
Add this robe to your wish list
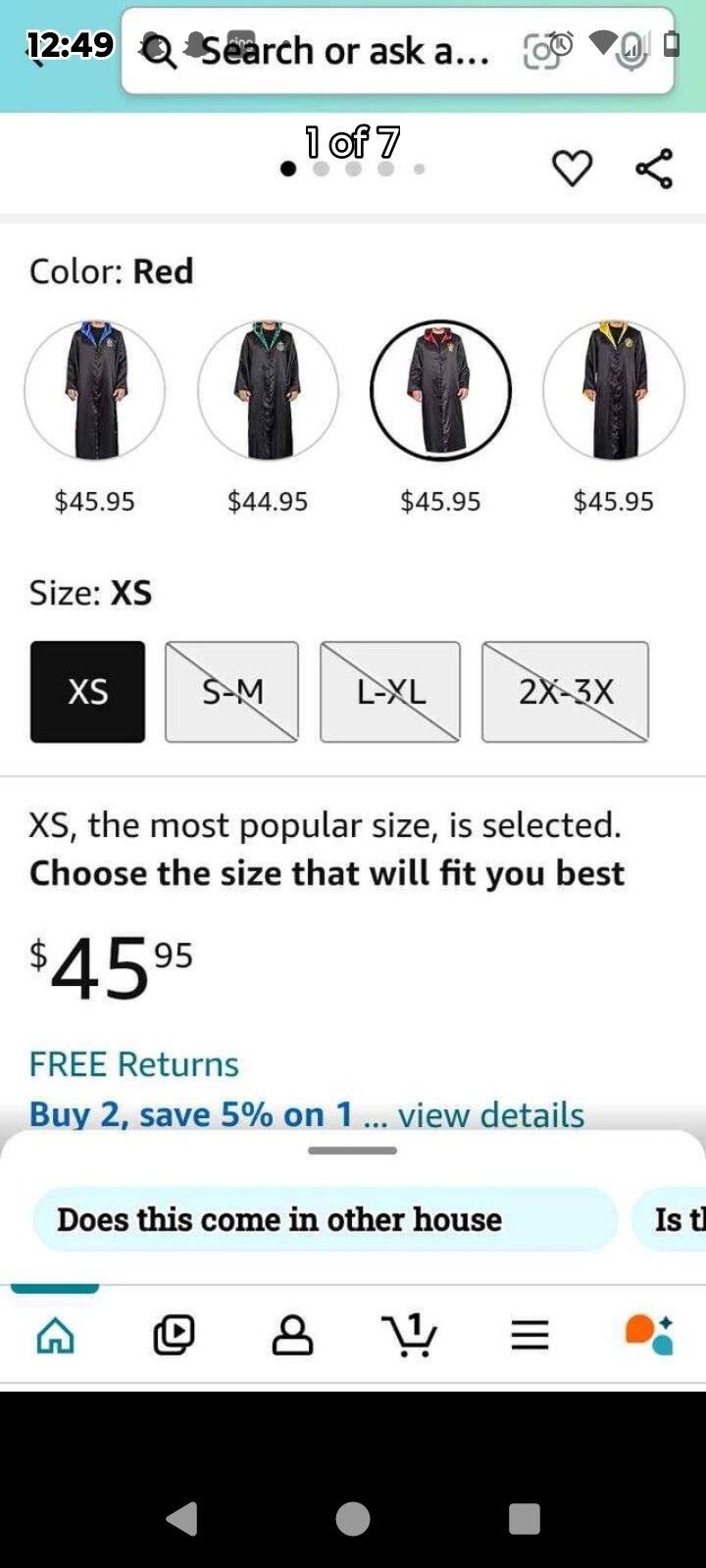573,168
